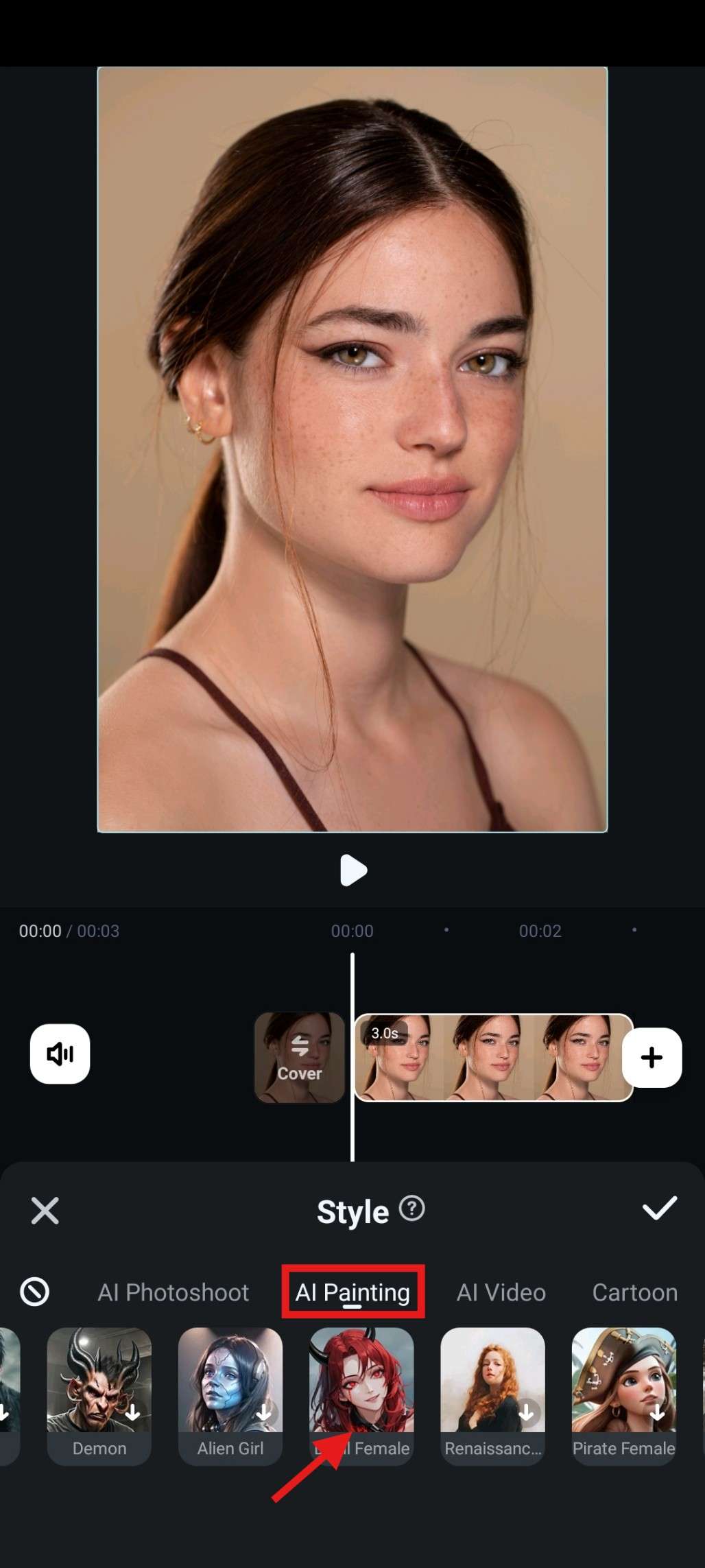
Task: Open Style help info
Action: [x=412, y=1208]
